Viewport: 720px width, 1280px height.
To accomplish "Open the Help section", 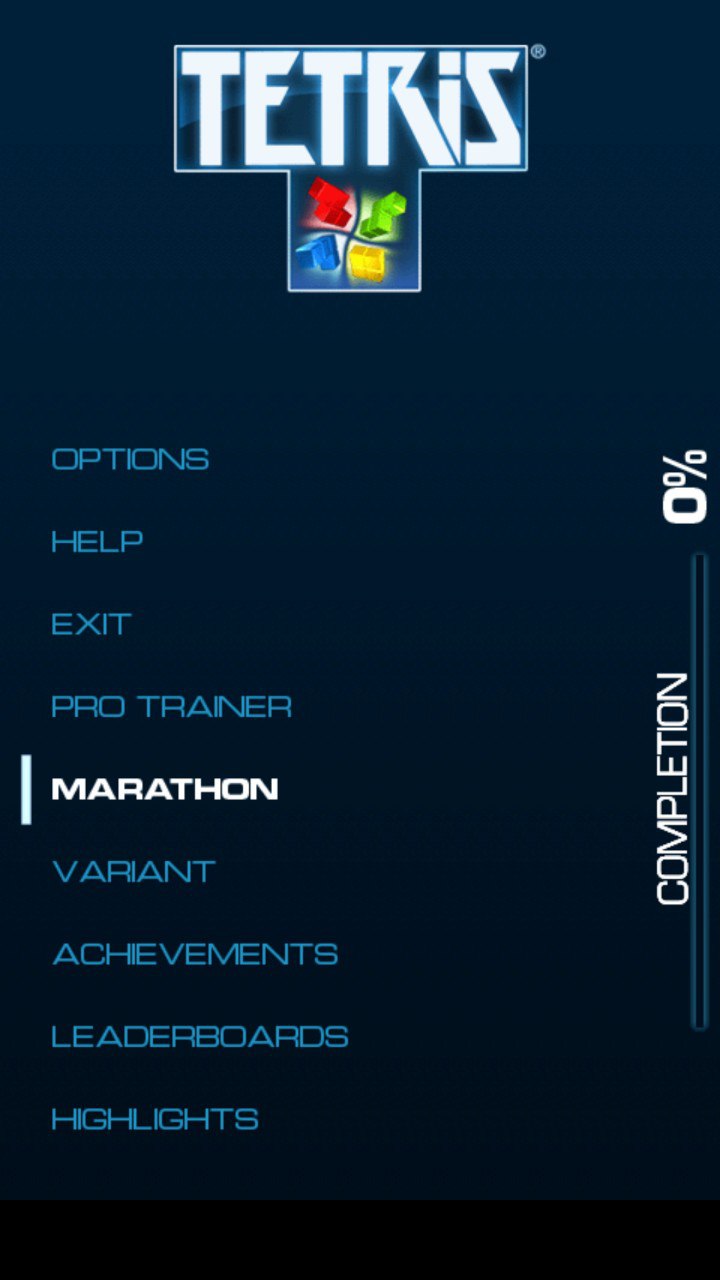I will (x=97, y=542).
